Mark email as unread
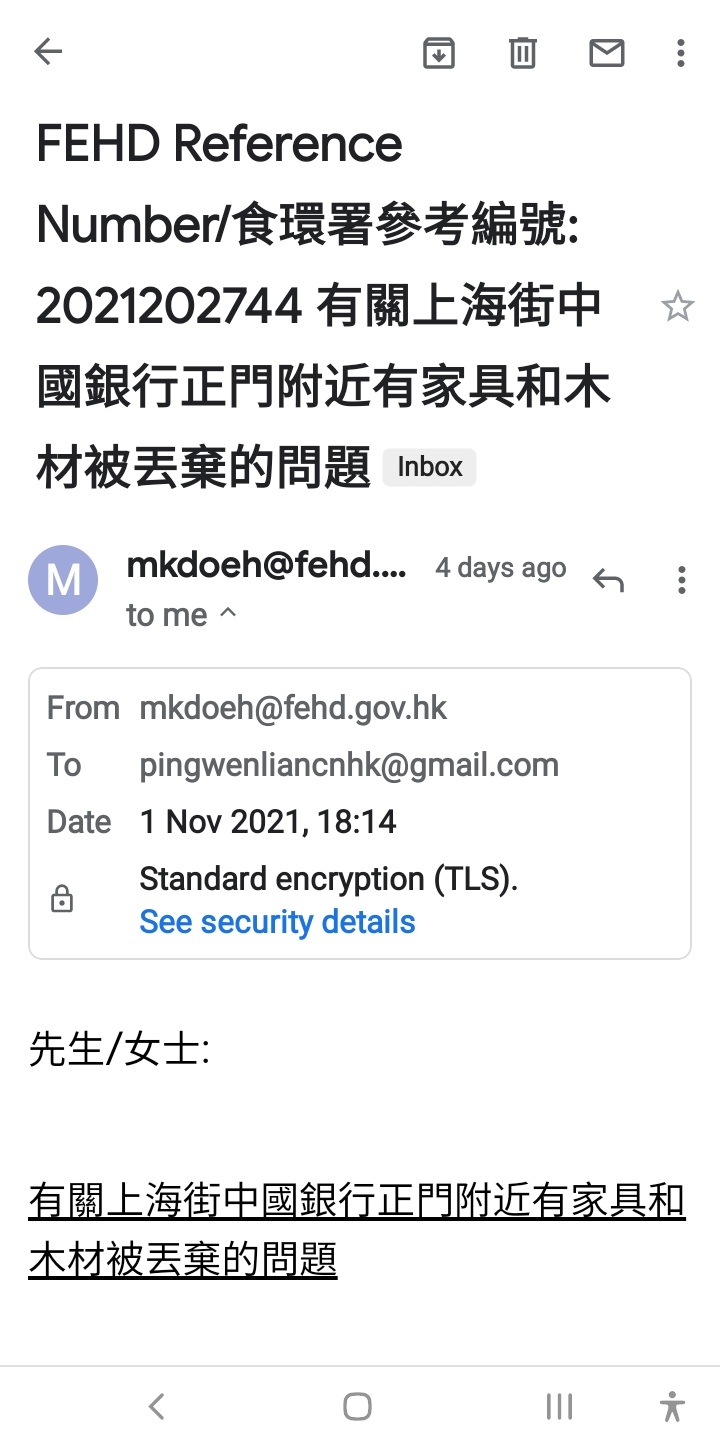Image resolution: width=720 pixels, height=1449 pixels. pyautogui.click(x=606, y=53)
